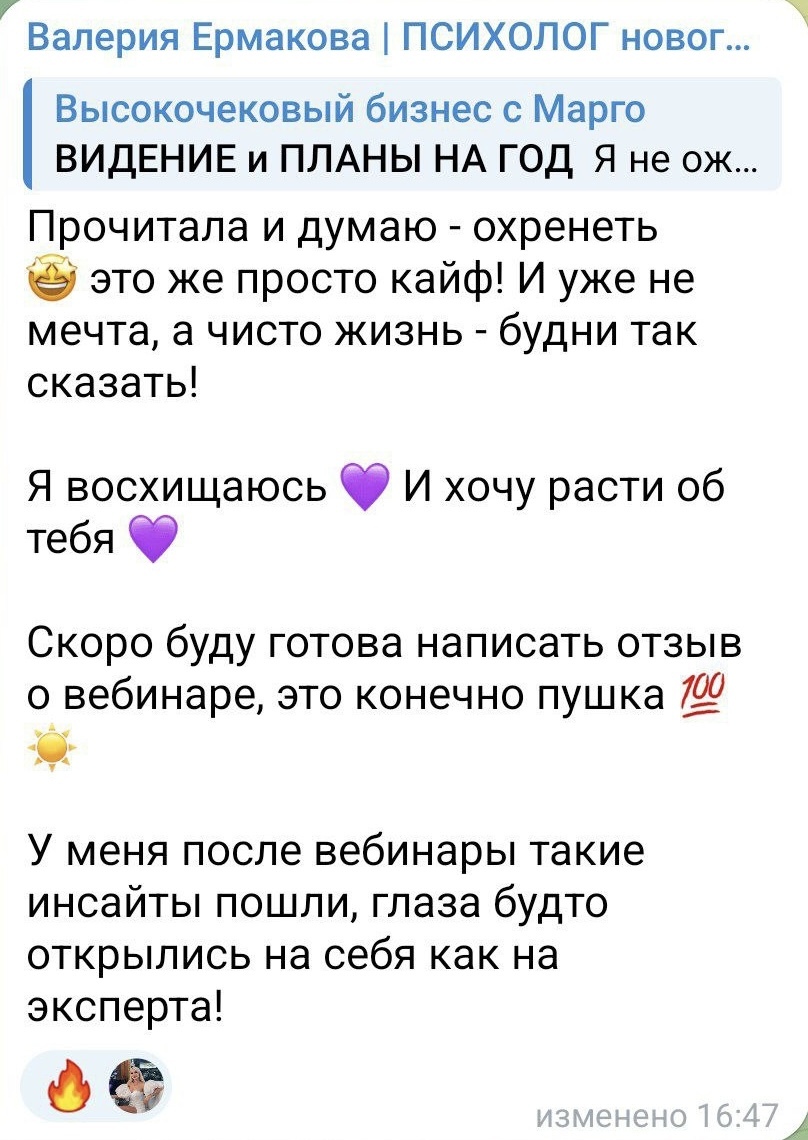Open Валерия Ермакова's profile from sender name
Screen dimensions: 808x1140
coord(385,41)
